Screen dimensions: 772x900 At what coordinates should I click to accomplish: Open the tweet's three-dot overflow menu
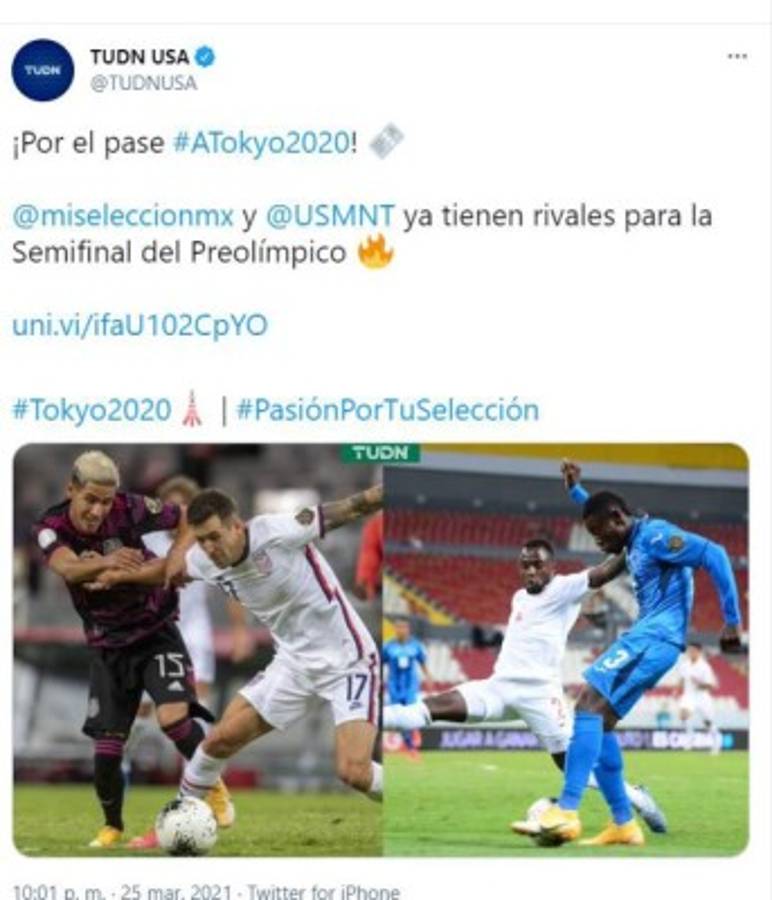[x=737, y=57]
